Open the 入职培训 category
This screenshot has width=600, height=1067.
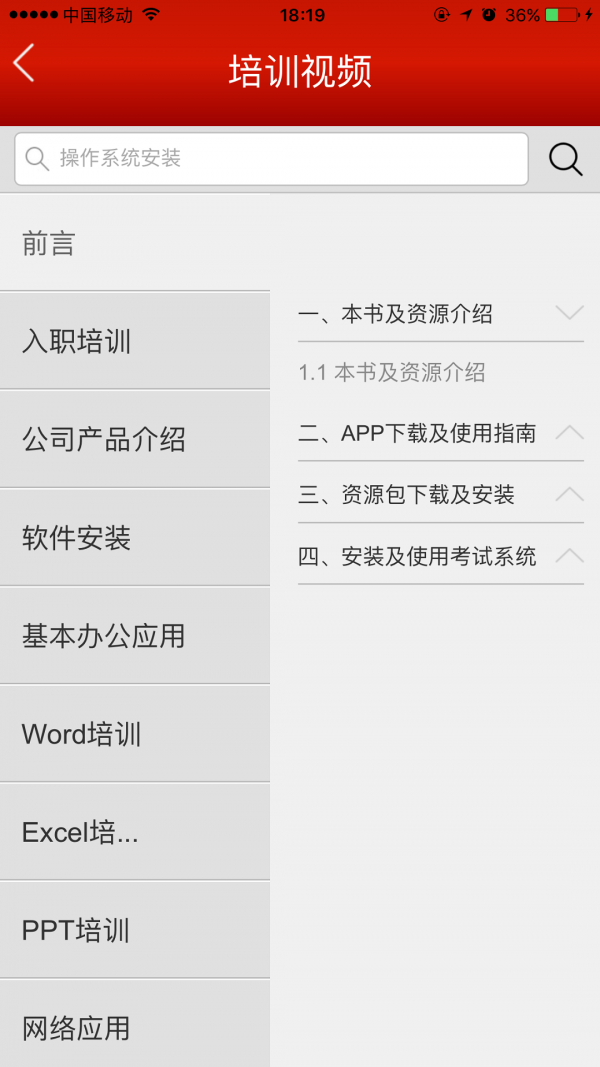coord(134,341)
